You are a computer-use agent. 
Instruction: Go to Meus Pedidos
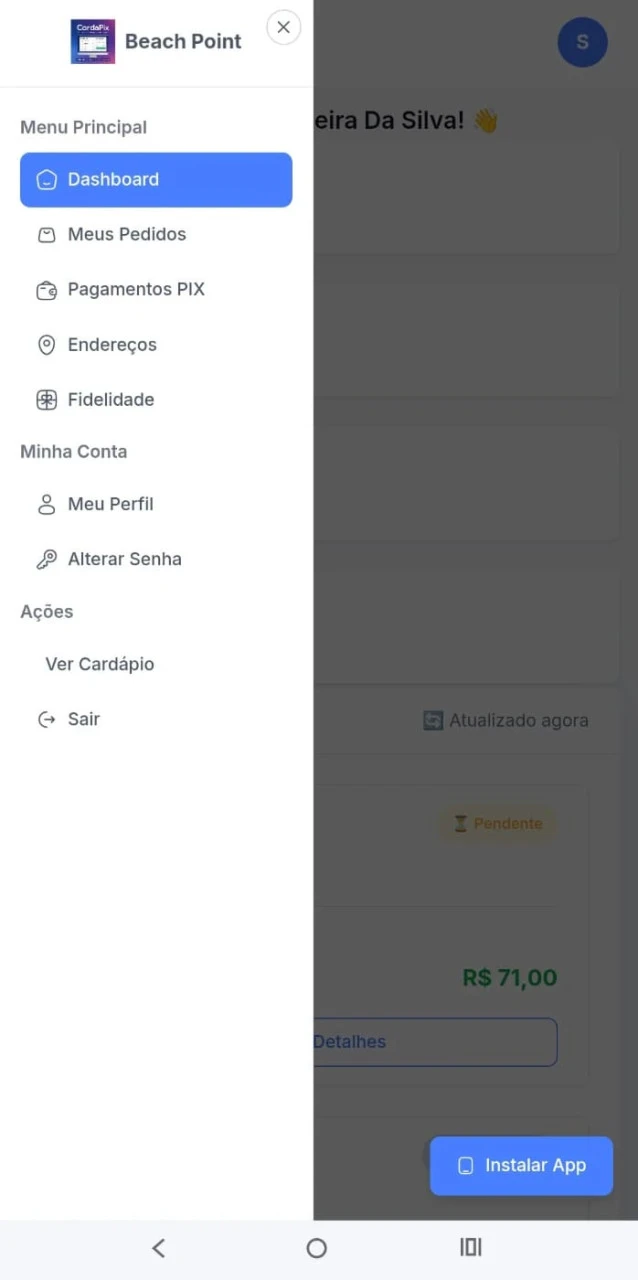click(126, 234)
